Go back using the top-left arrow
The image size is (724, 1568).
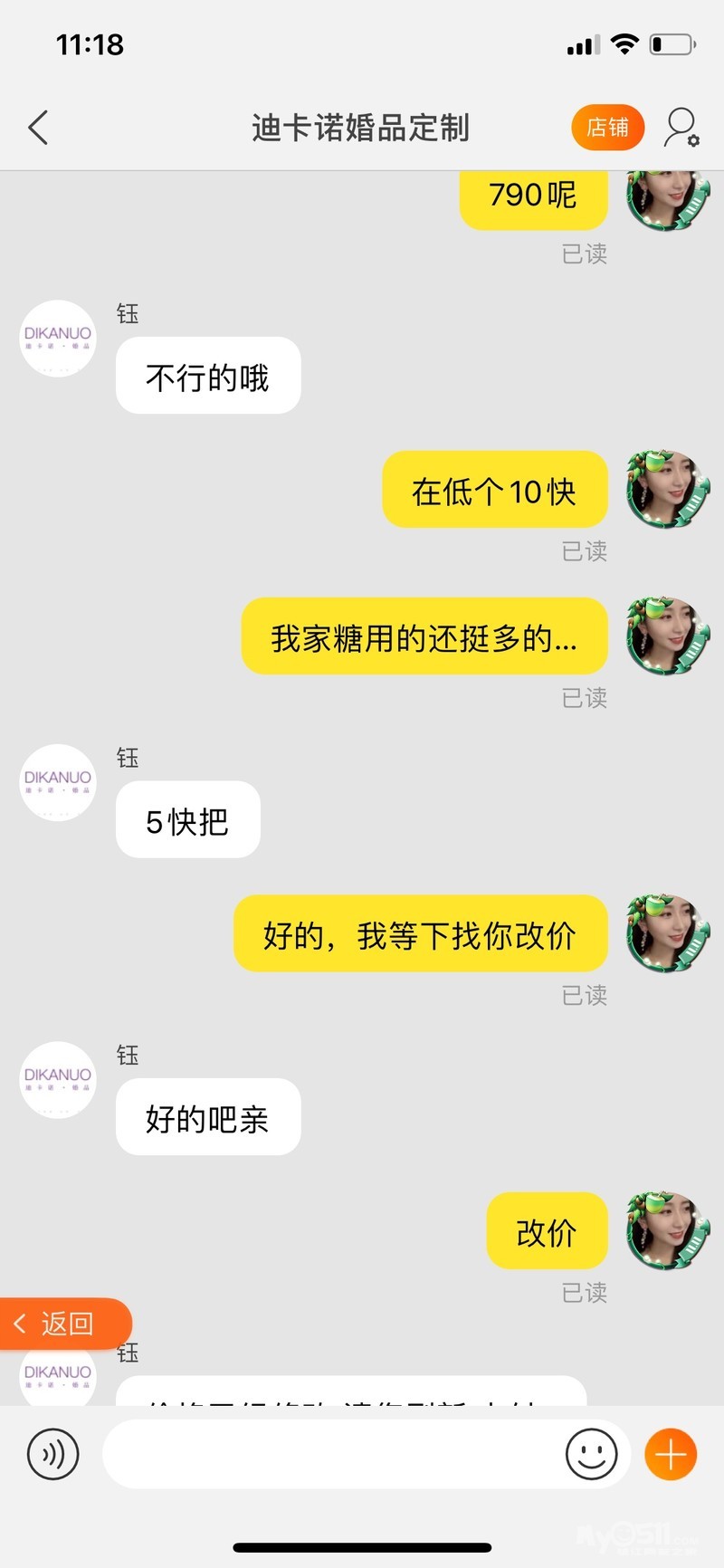pyautogui.click(x=38, y=128)
